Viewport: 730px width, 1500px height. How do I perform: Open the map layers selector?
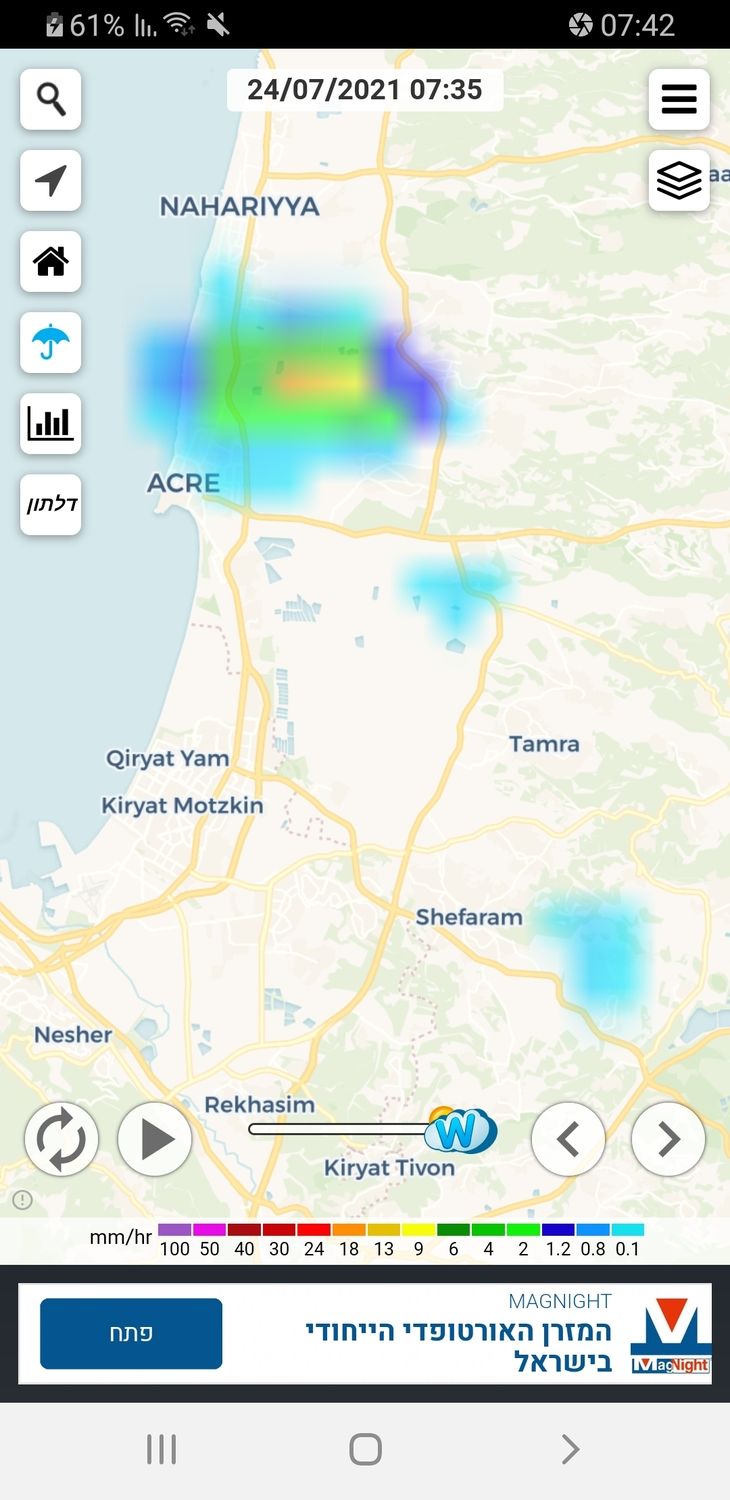[679, 180]
